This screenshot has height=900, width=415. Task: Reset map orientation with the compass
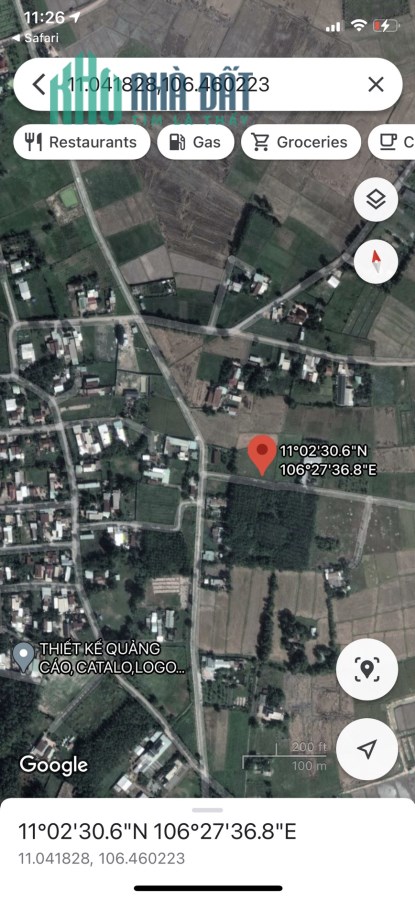coord(376,262)
